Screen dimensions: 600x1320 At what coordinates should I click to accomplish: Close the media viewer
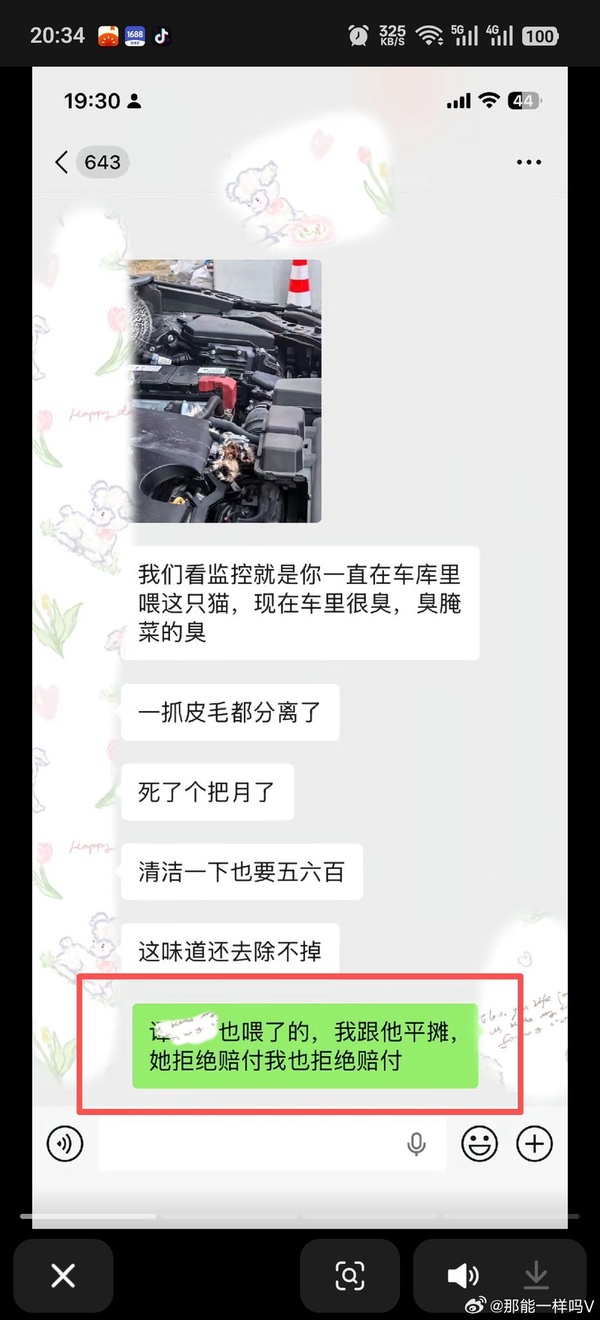(63, 1275)
